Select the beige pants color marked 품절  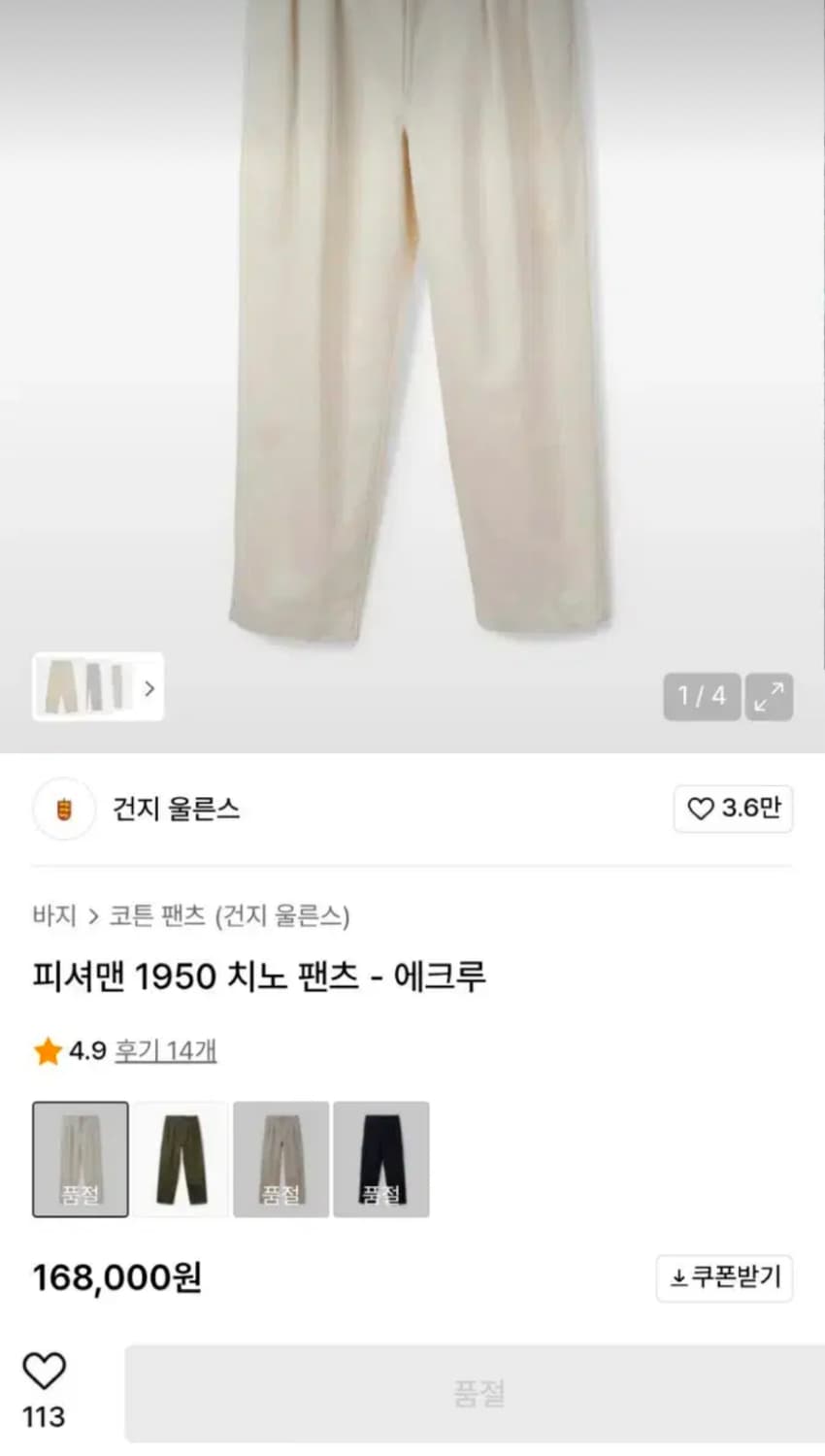(x=281, y=1160)
